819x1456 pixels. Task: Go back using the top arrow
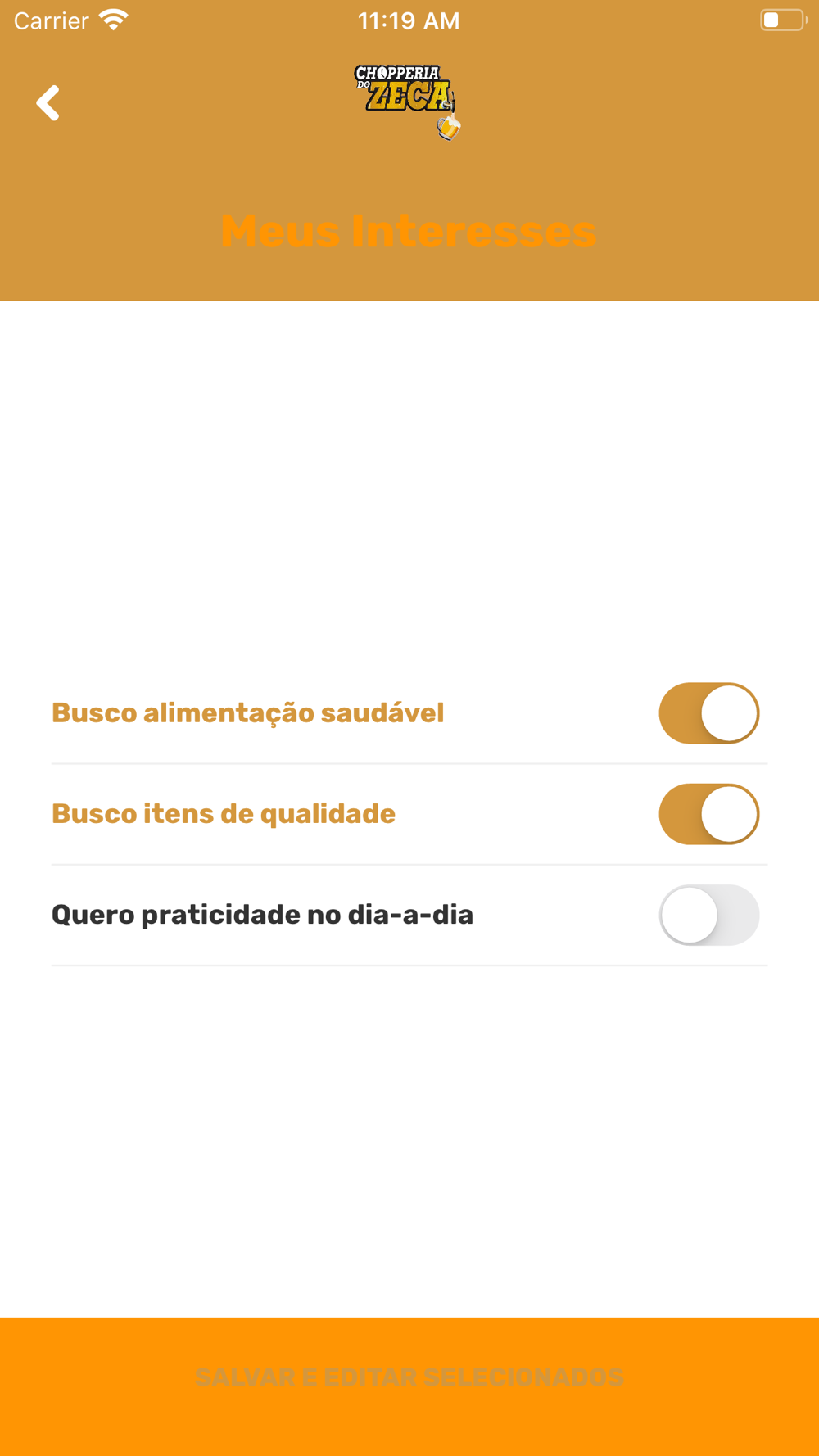pos(48,103)
